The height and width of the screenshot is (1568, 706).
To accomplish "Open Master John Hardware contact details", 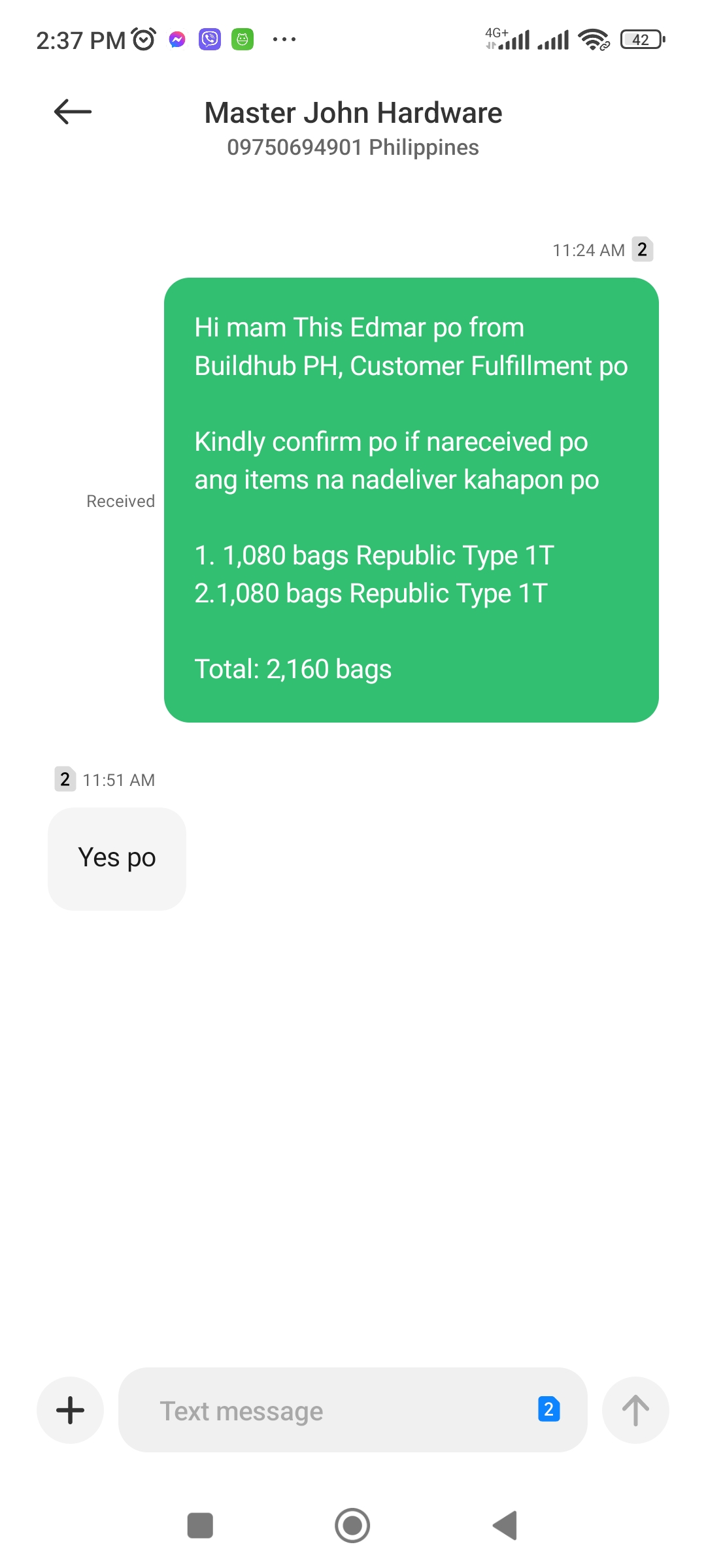I will pyautogui.click(x=353, y=113).
